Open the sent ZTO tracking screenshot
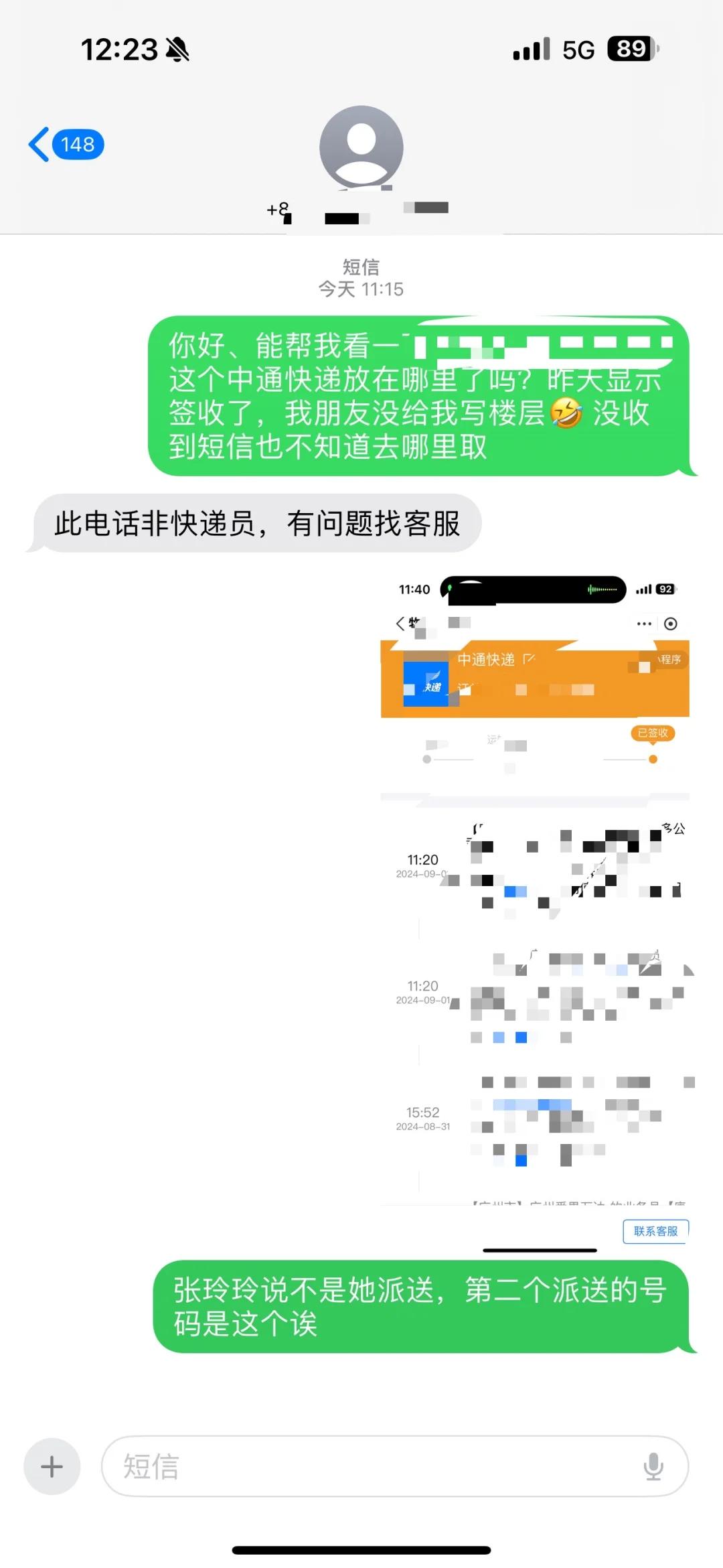This screenshot has height=1568, width=723. click(x=536, y=911)
